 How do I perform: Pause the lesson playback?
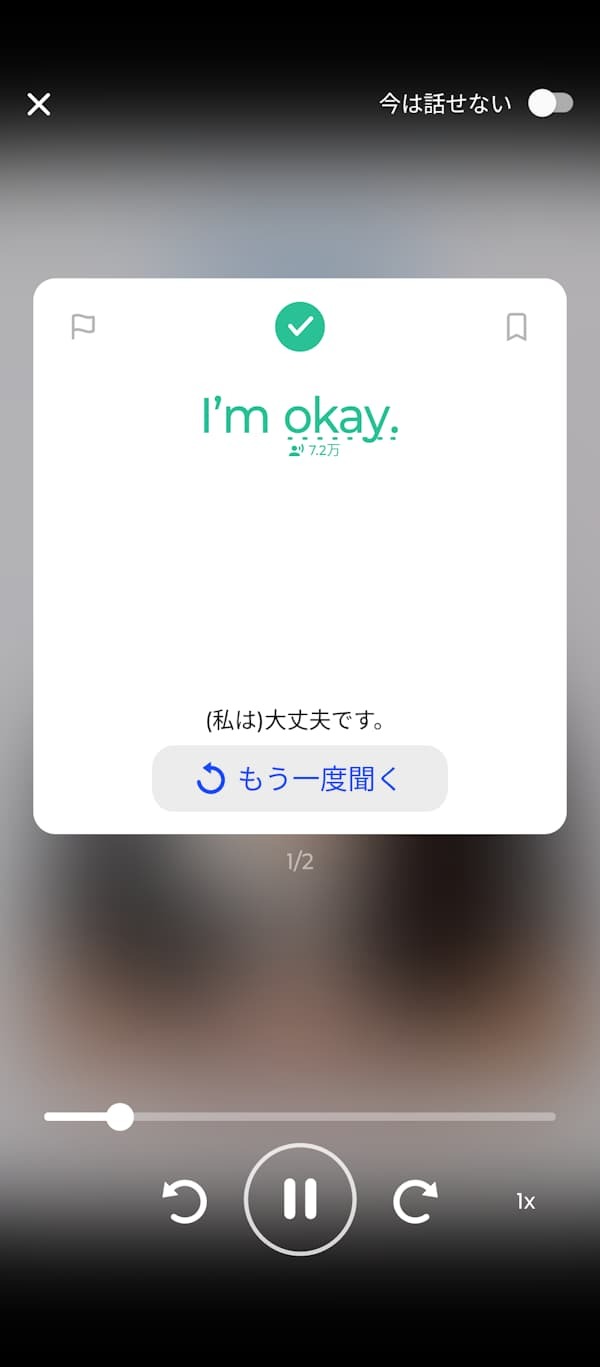(x=300, y=1198)
